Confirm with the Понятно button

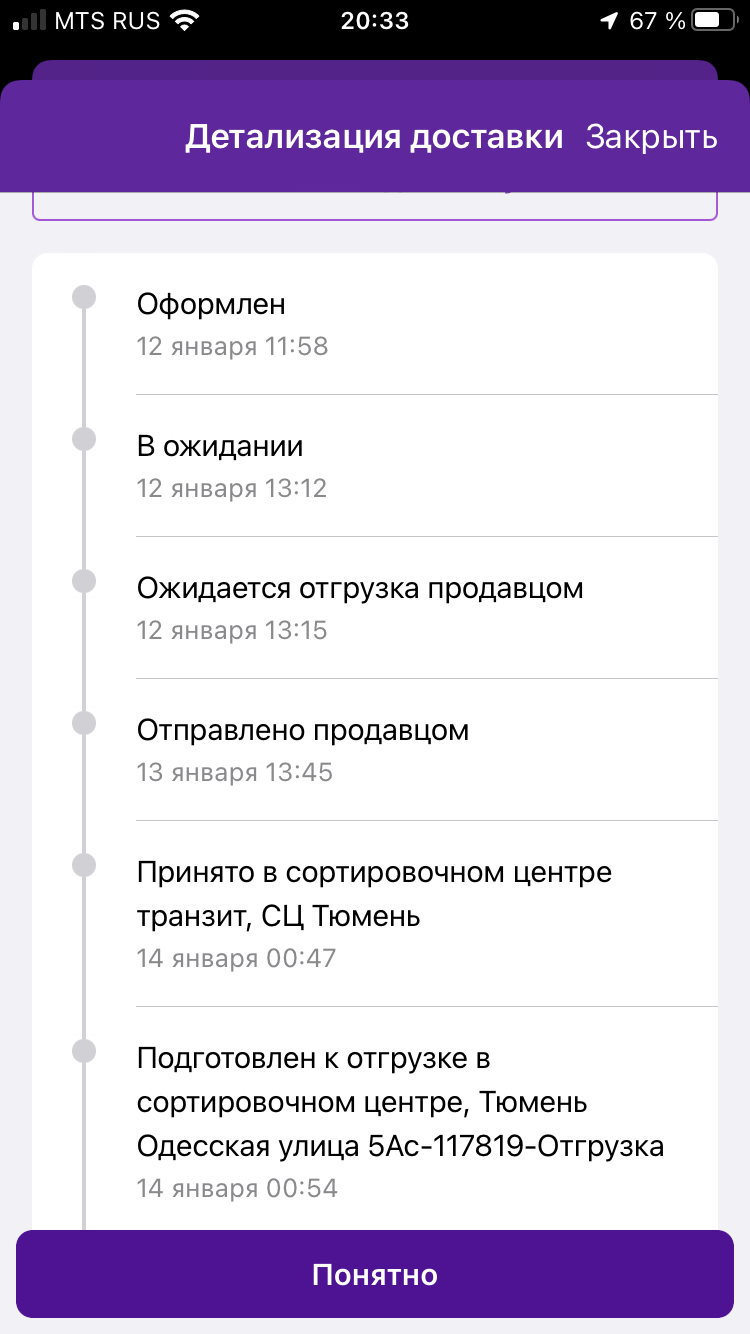point(375,1274)
